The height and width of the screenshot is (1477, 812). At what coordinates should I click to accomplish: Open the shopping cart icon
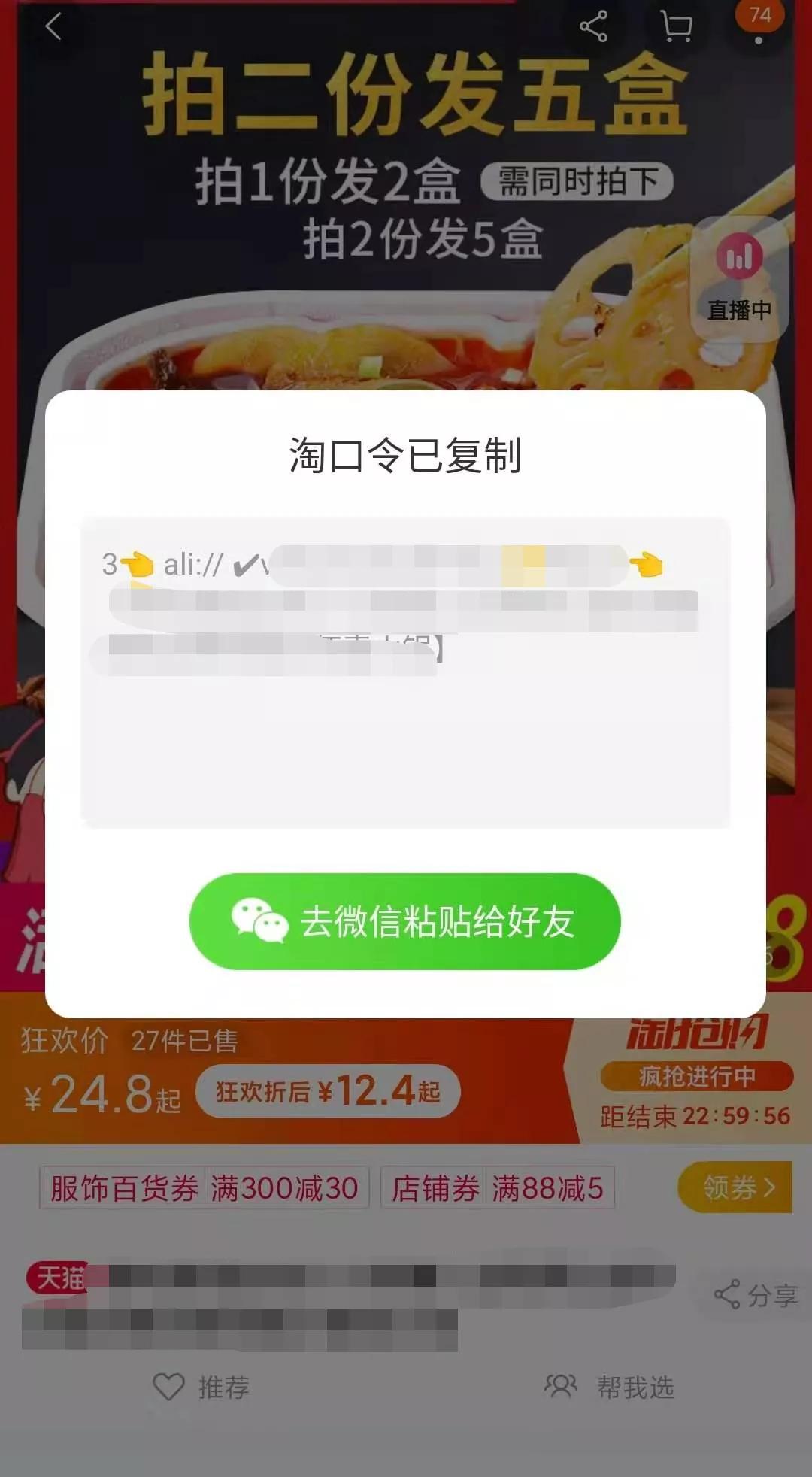click(x=676, y=28)
